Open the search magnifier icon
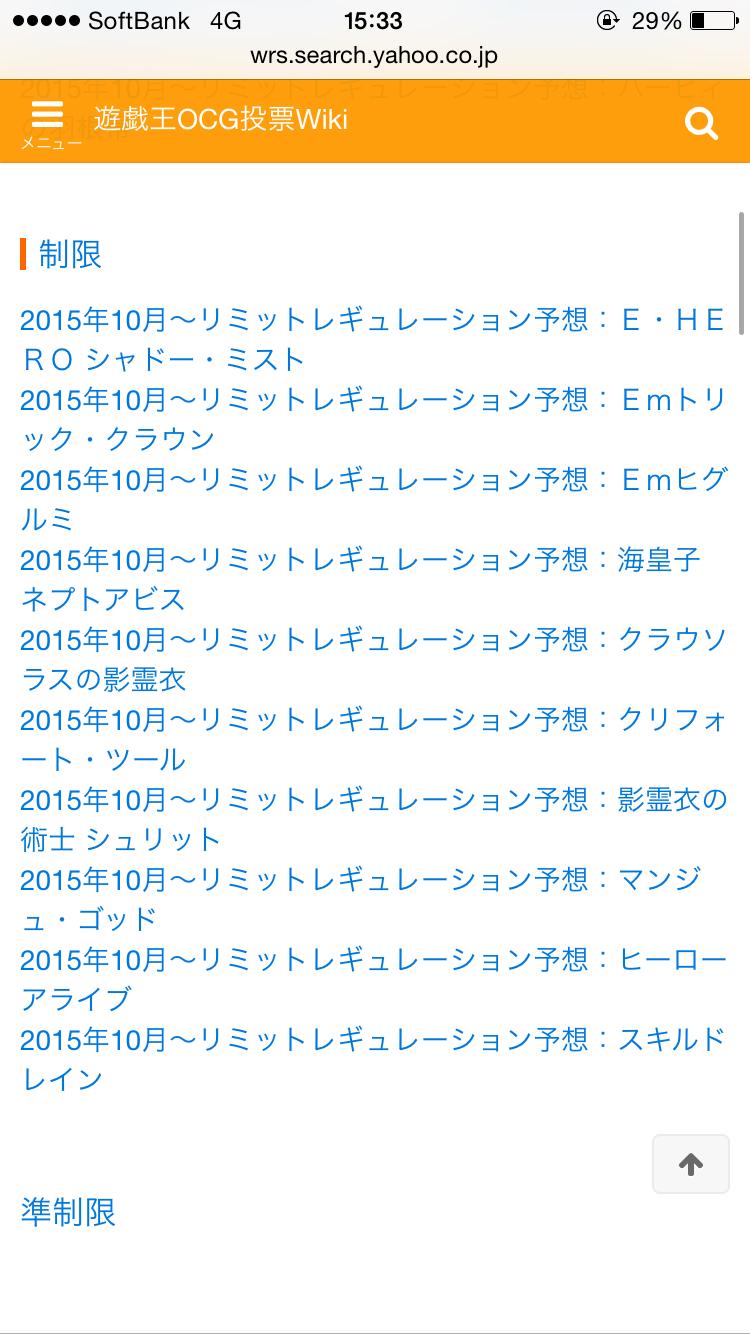 pos(701,124)
